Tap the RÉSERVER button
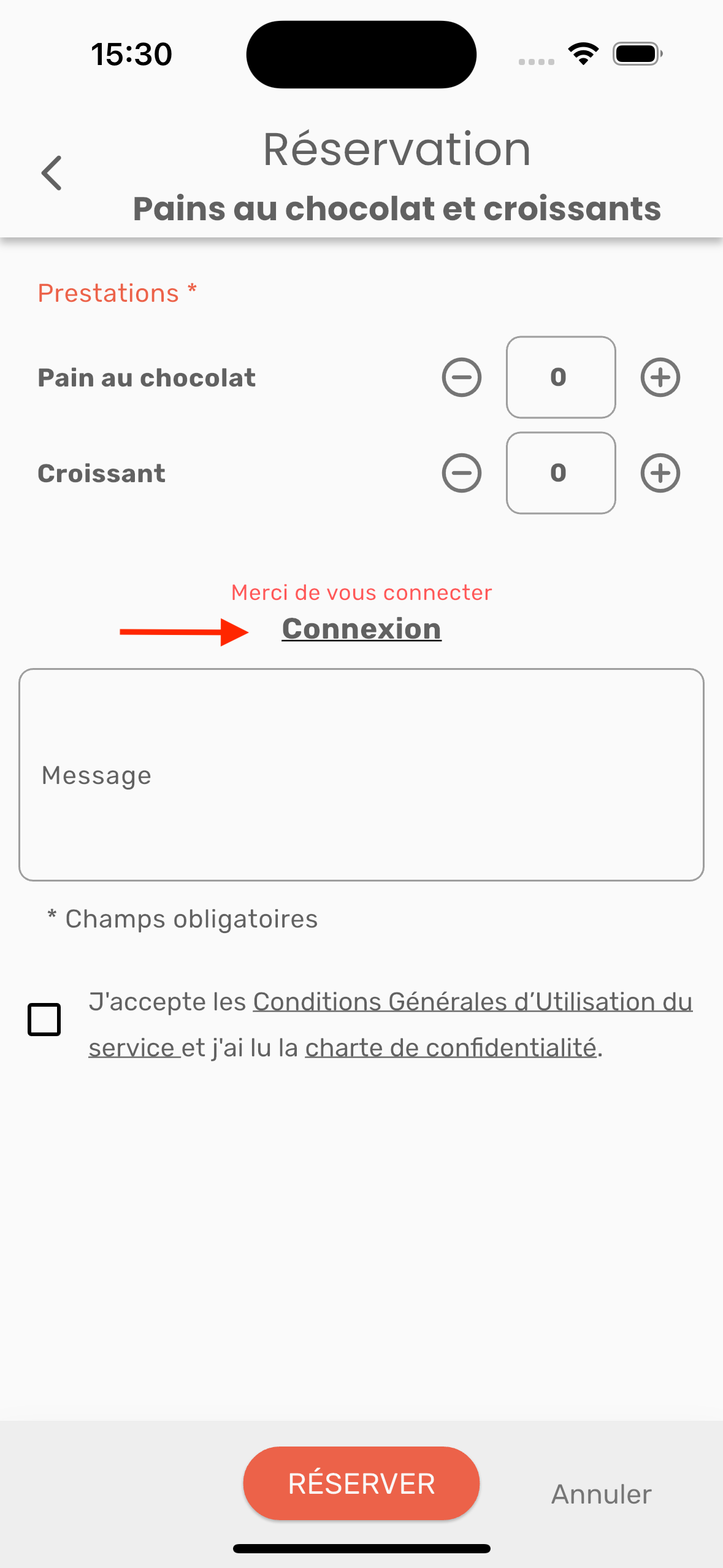 point(361,1483)
